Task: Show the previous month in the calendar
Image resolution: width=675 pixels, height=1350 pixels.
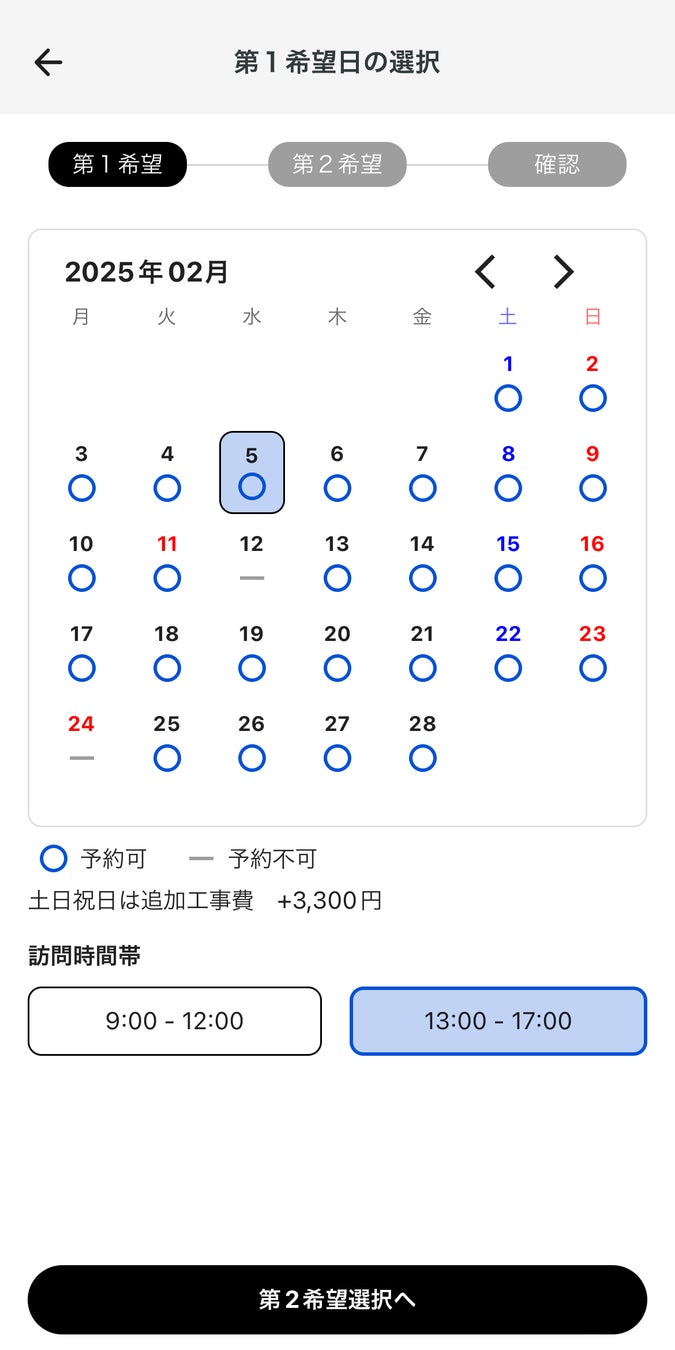Action: pos(485,272)
